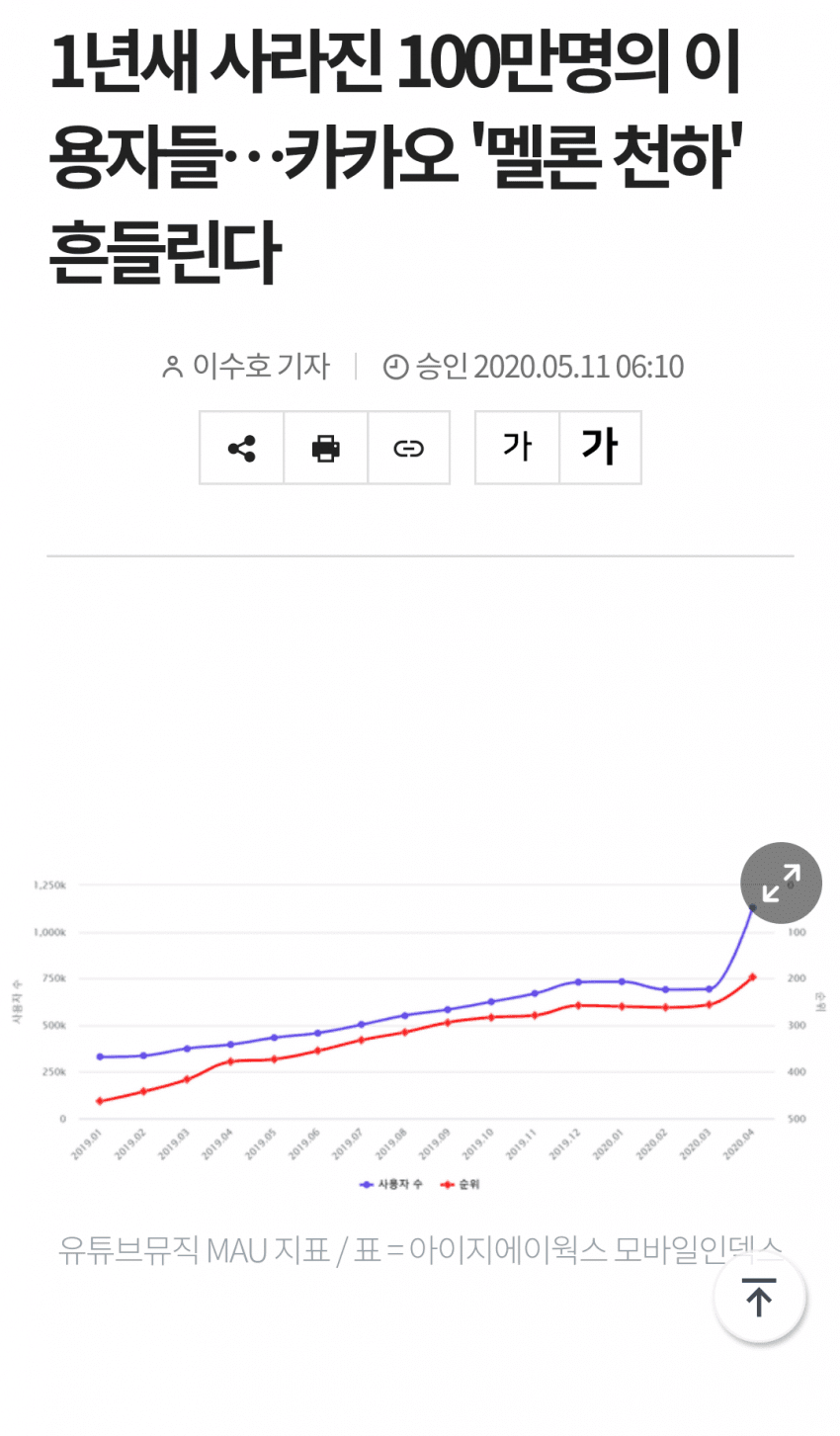Copy the article link

click(408, 448)
